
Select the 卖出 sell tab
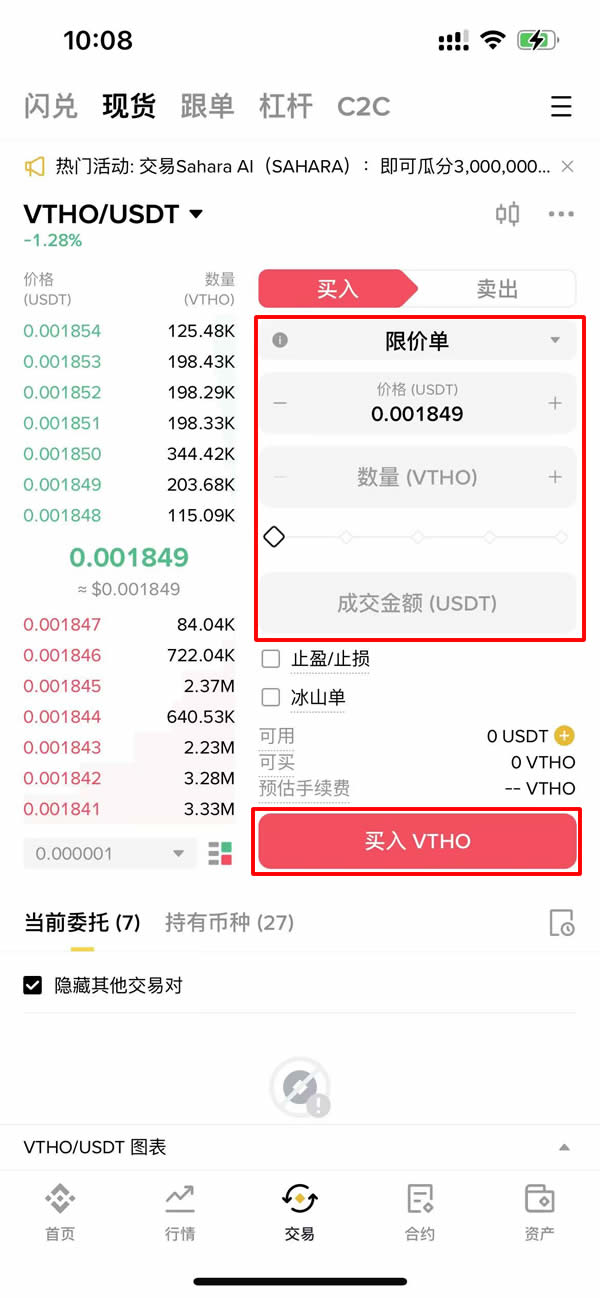[496, 289]
